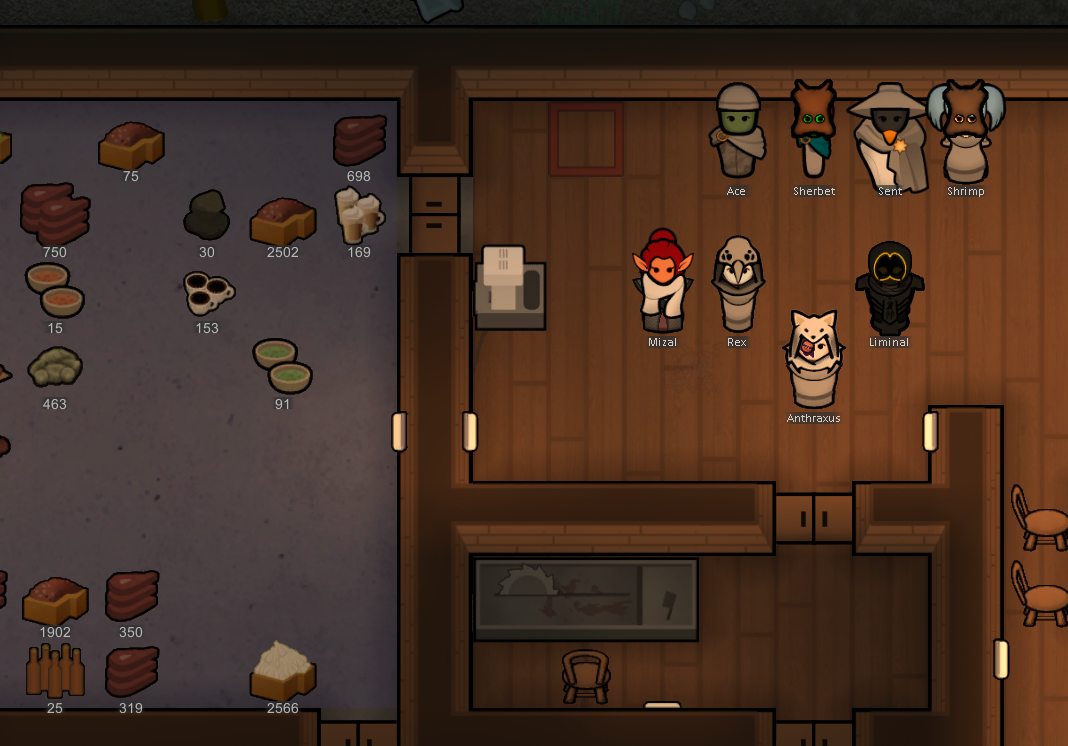Screen dimensions: 1068x746
Task: Select the butcher table with saw
Action: [585, 599]
